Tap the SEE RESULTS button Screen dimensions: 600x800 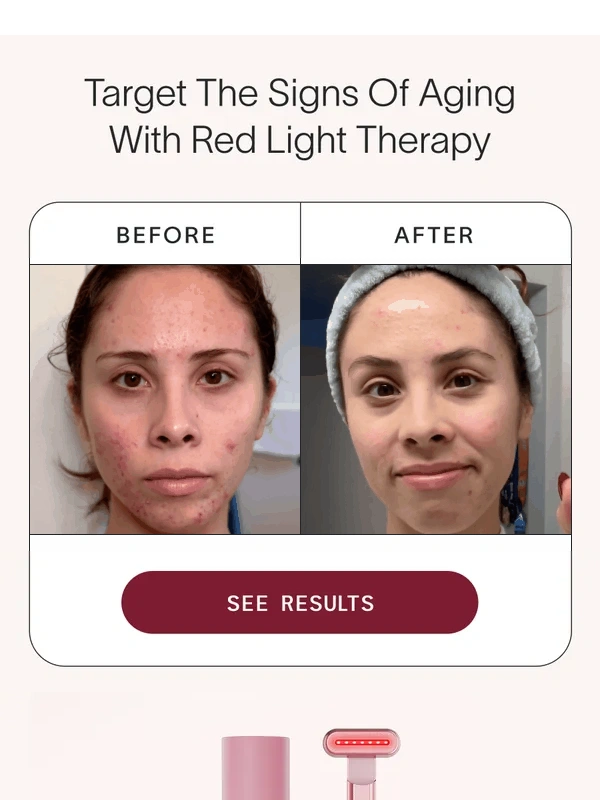(300, 603)
